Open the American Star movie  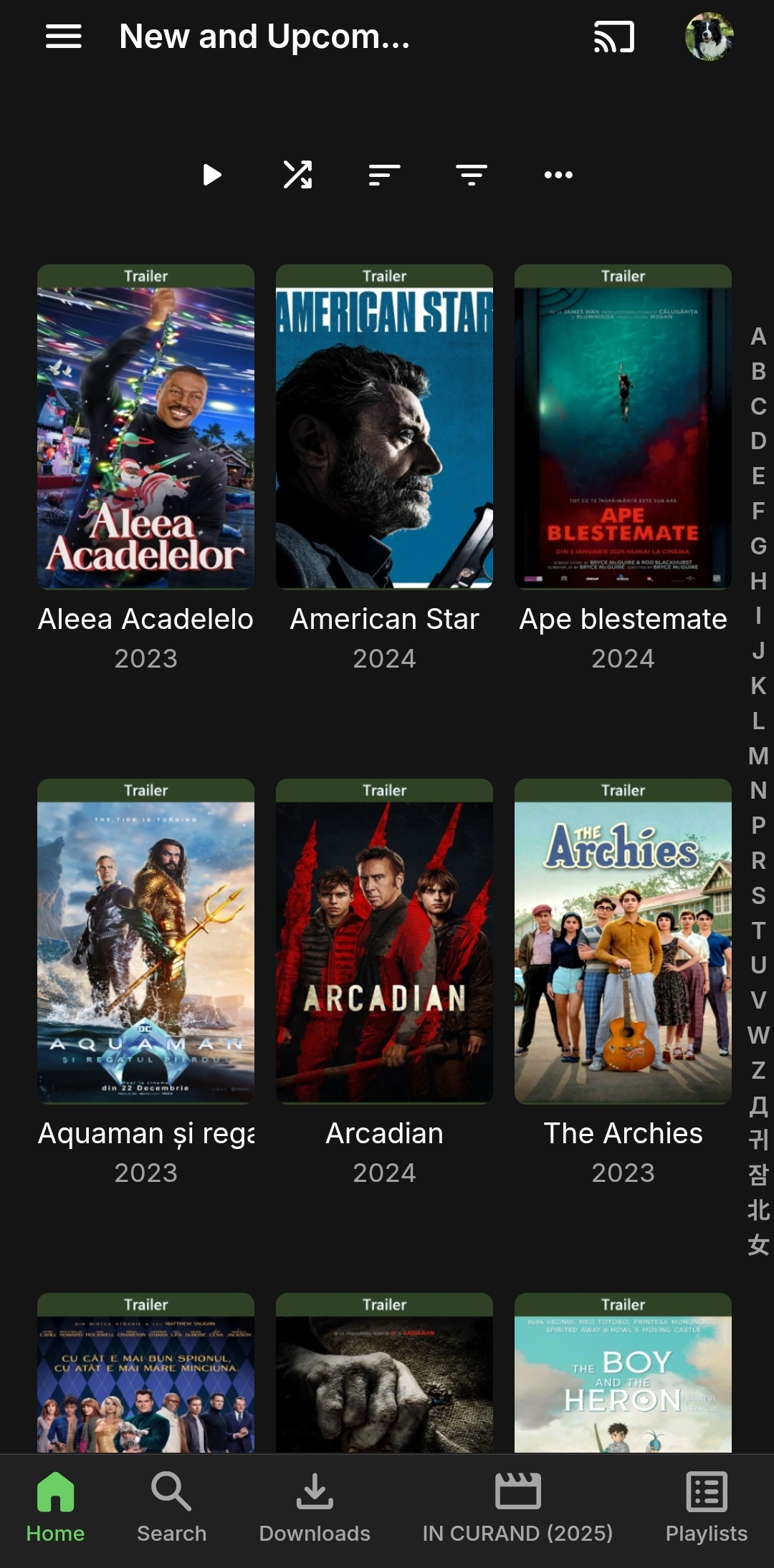point(384,437)
